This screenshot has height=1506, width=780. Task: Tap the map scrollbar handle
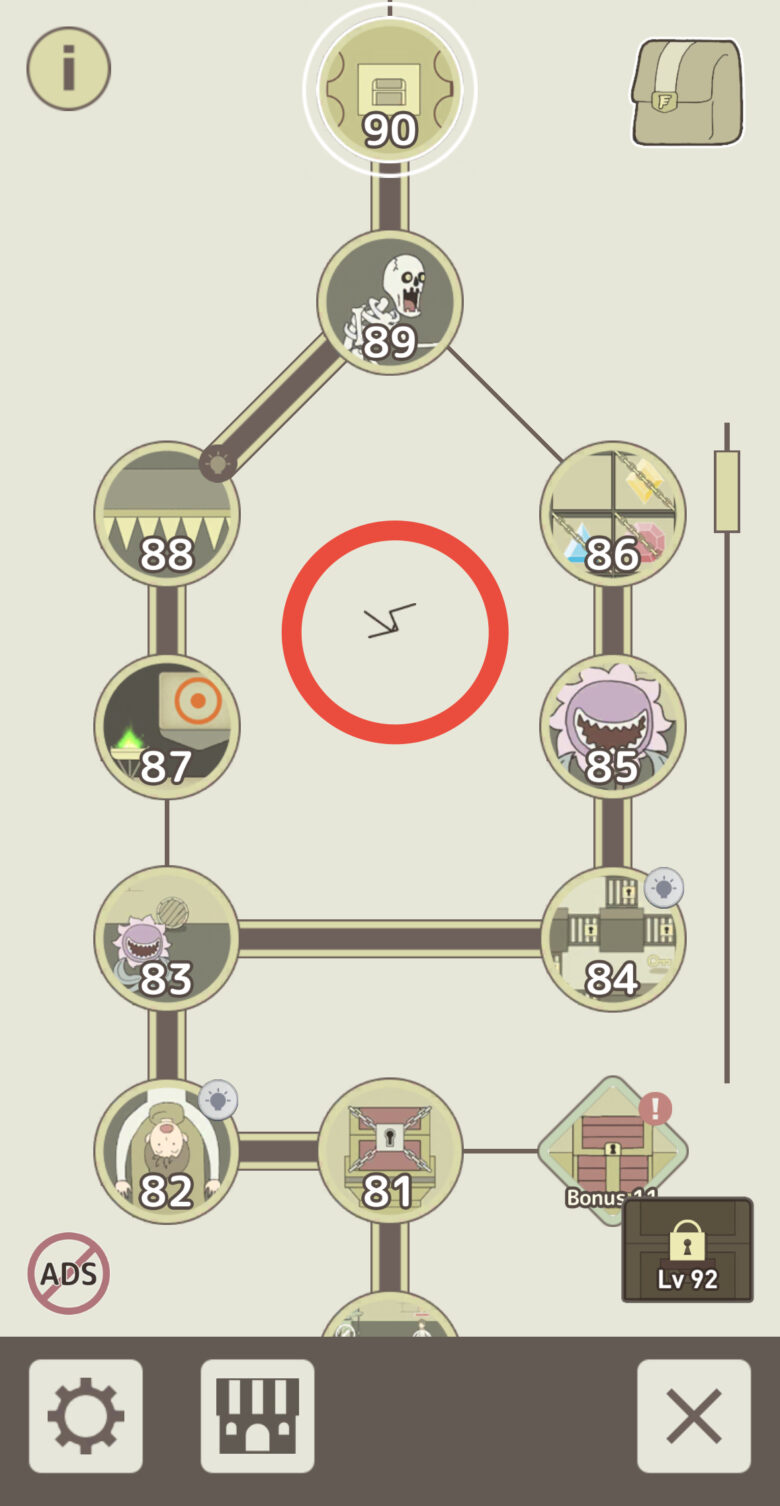[x=727, y=491]
